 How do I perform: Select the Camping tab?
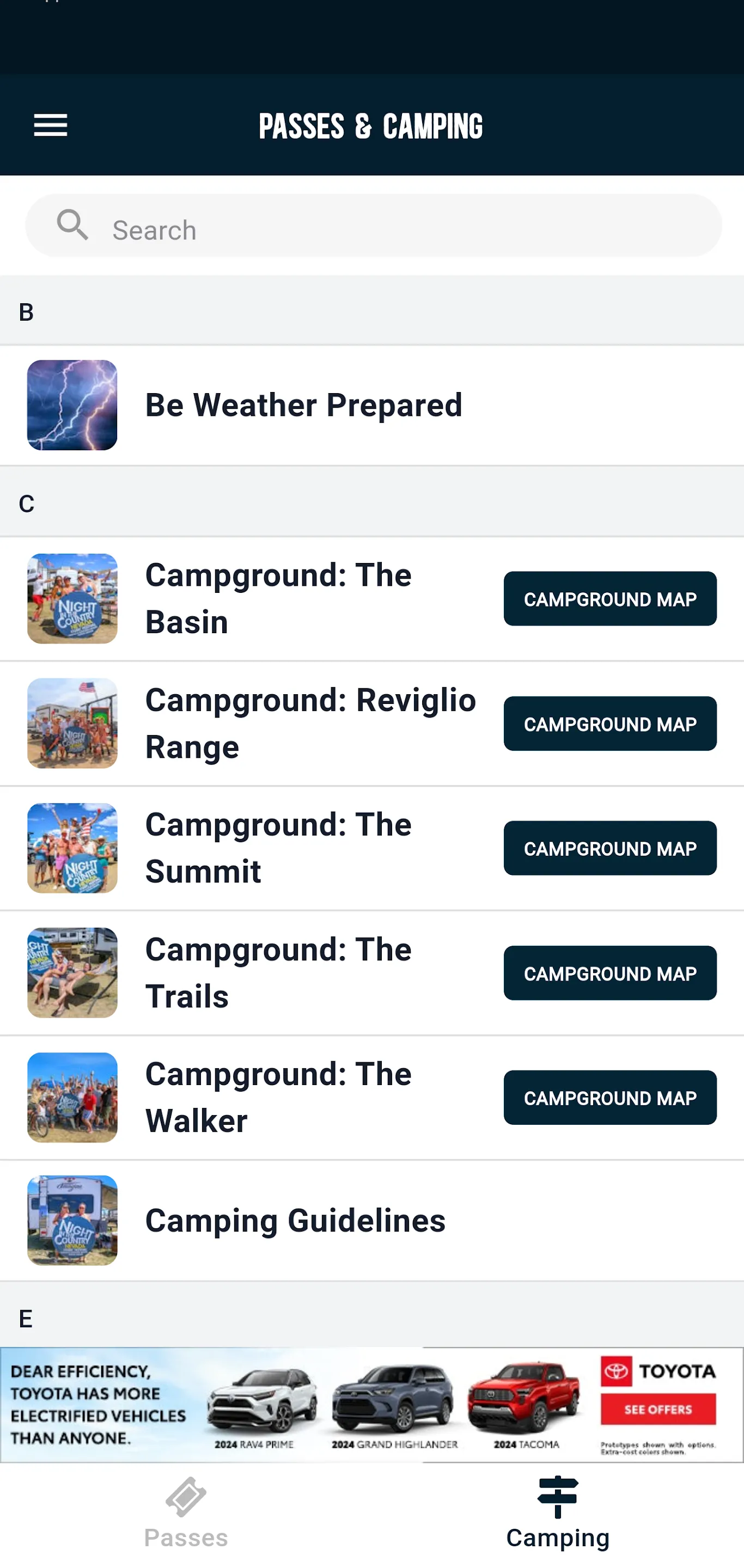pos(557,1513)
